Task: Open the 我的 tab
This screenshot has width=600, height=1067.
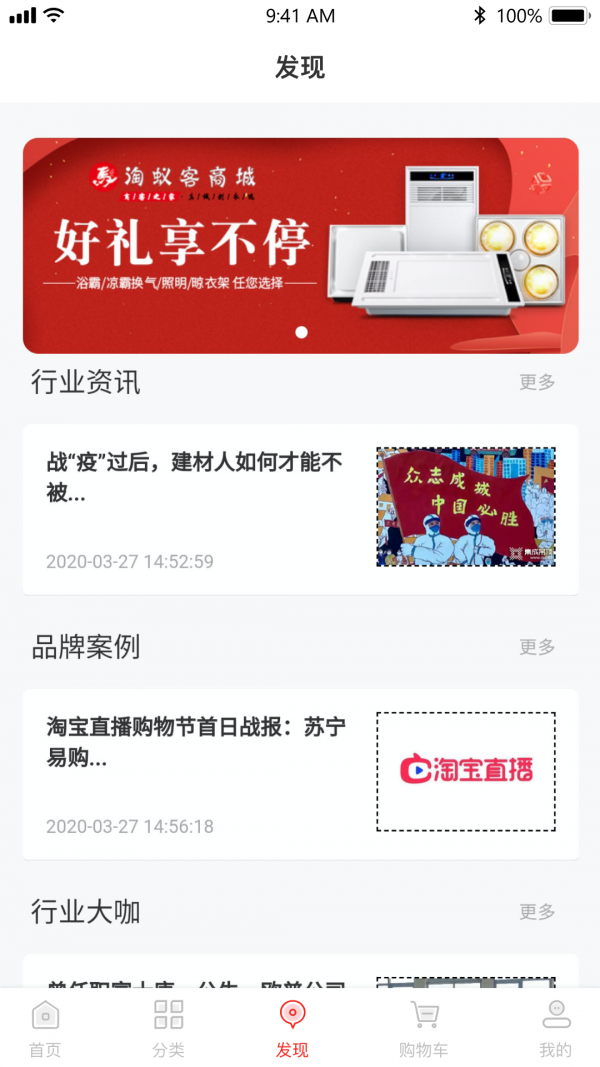Action: [555, 1028]
